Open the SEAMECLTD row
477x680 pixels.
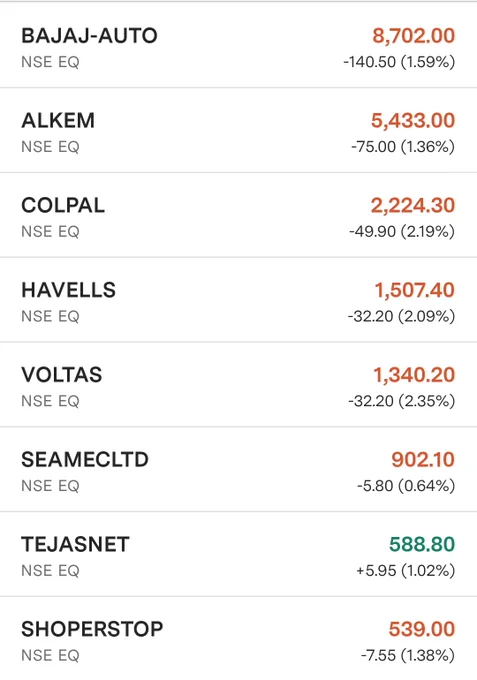coord(238,469)
